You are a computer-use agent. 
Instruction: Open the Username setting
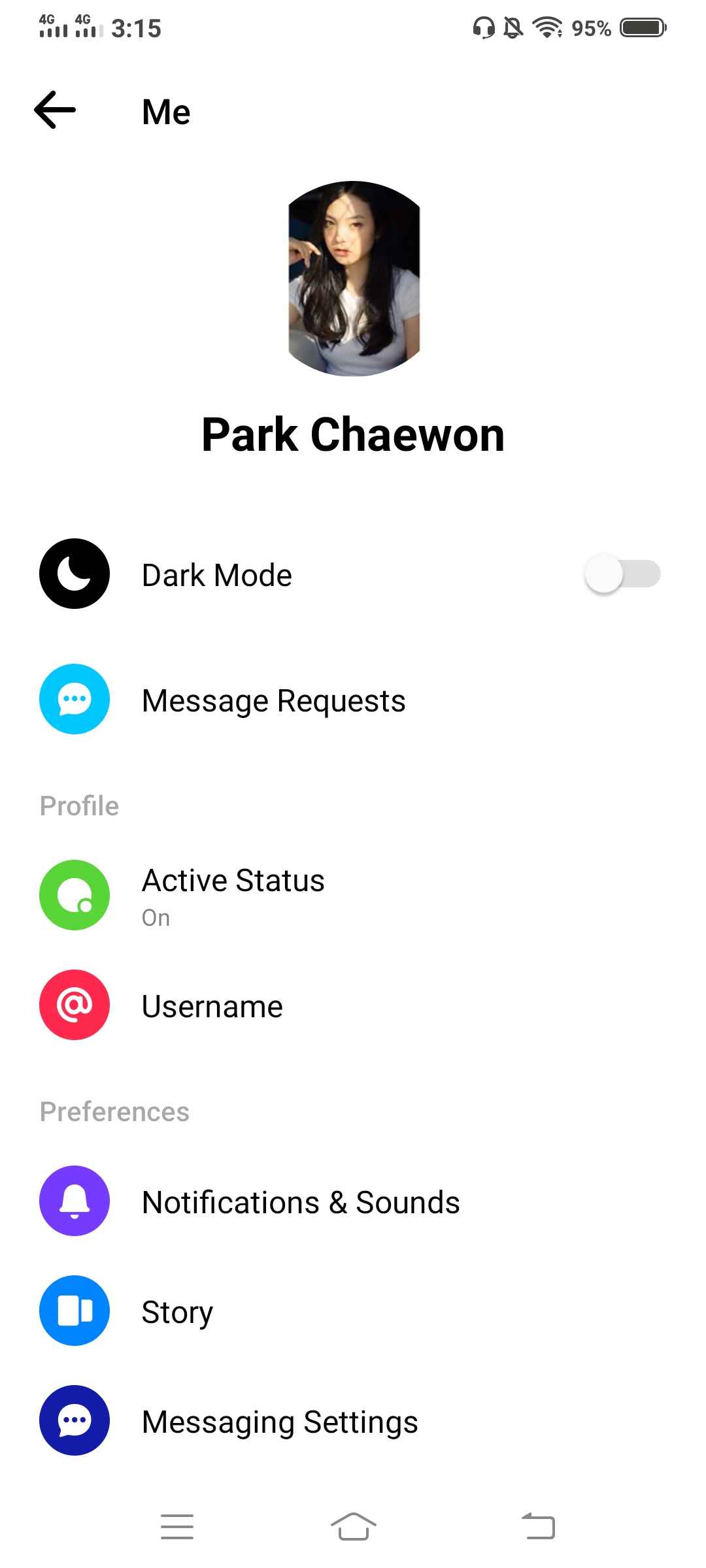coord(212,1005)
